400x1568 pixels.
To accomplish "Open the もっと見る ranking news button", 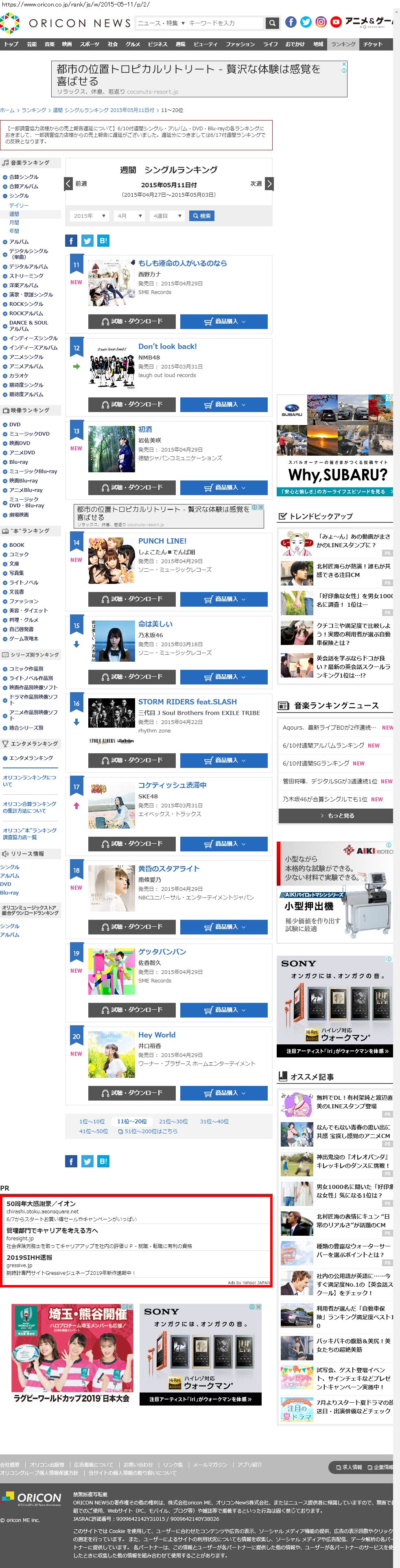I will pos(336,816).
